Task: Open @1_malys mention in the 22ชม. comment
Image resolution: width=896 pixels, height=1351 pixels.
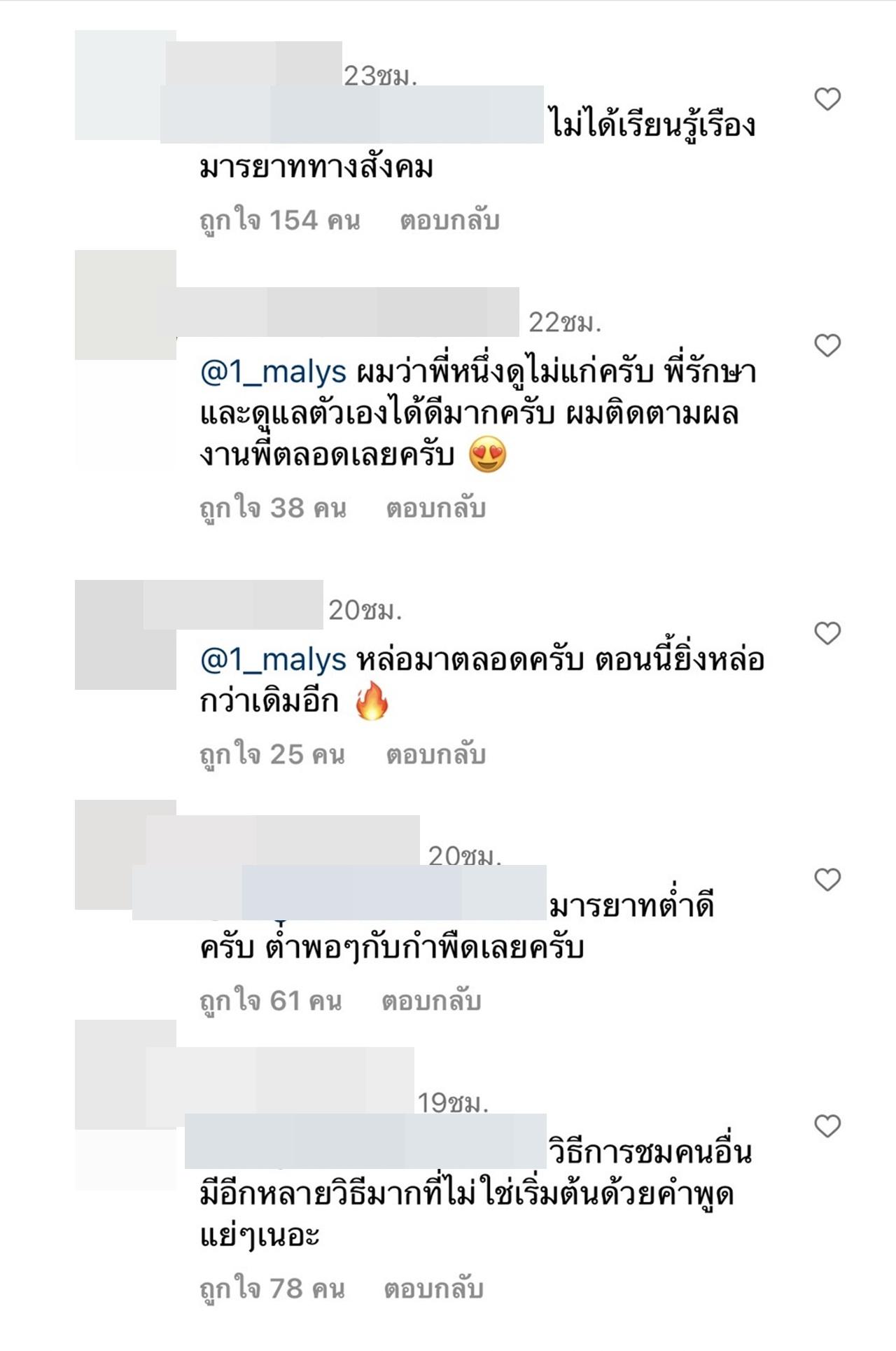Action: [273, 372]
